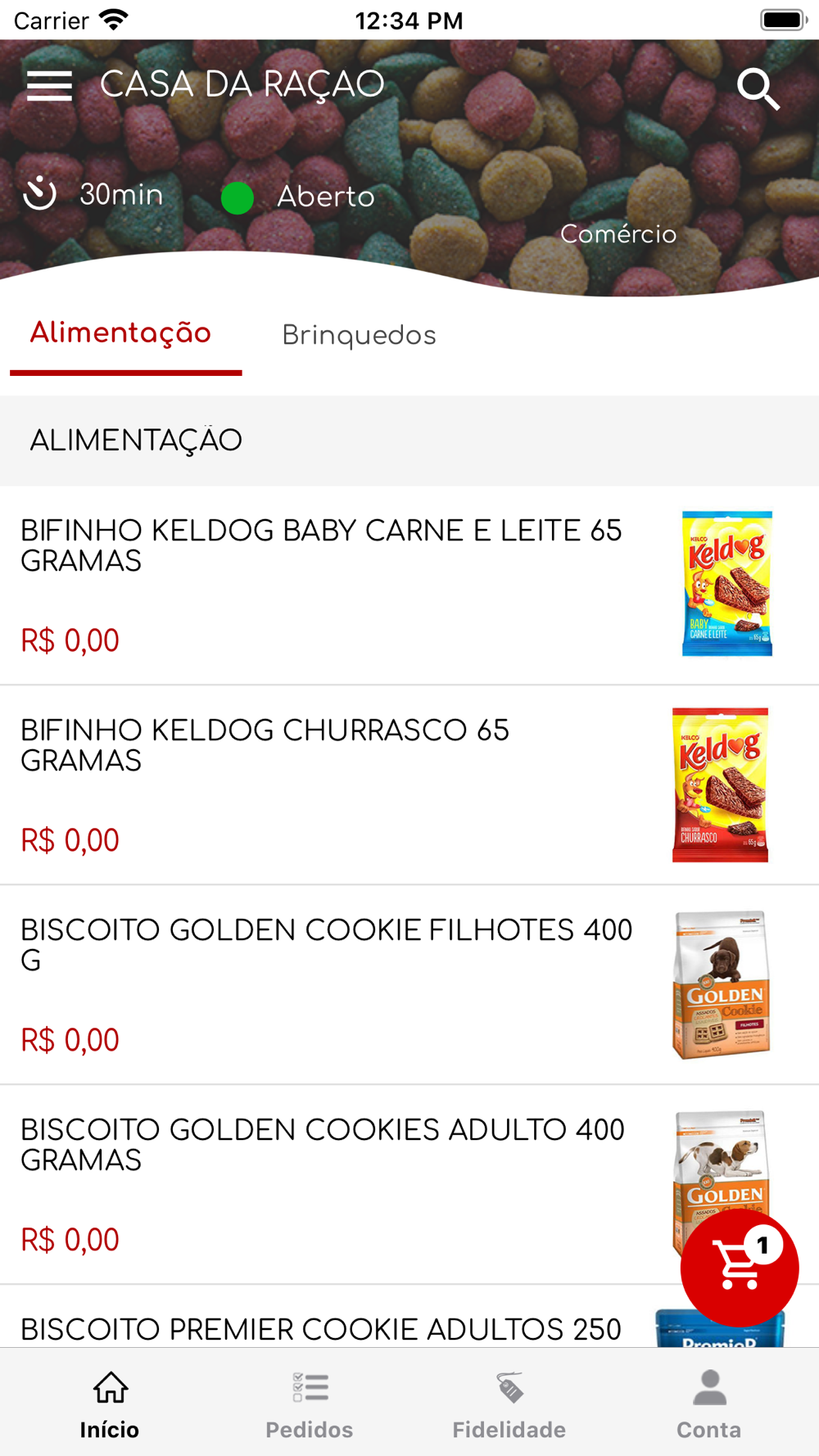Open Biscoito Premier Cookie Adultos 250 item
819x1456 pixels.
(x=321, y=1328)
